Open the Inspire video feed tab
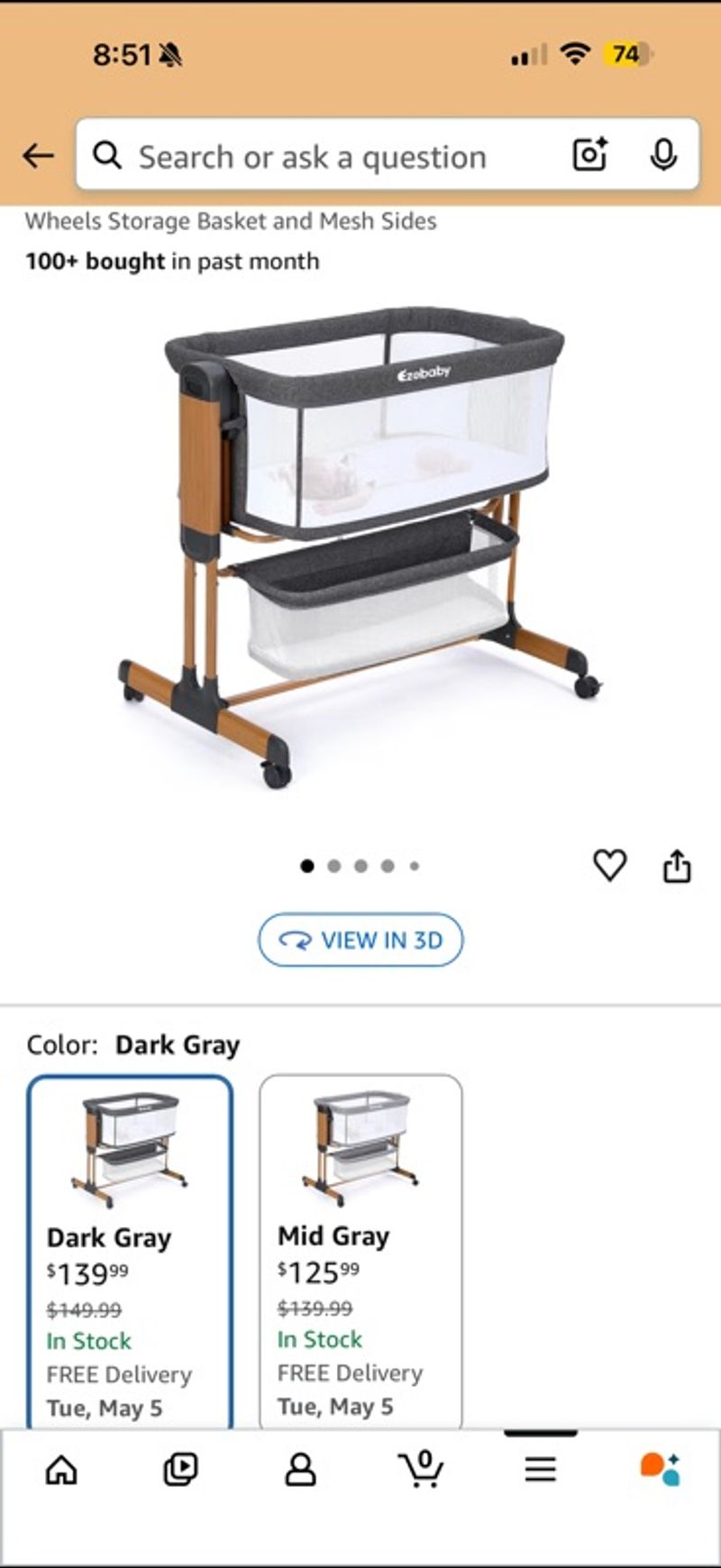 pos(180,1471)
